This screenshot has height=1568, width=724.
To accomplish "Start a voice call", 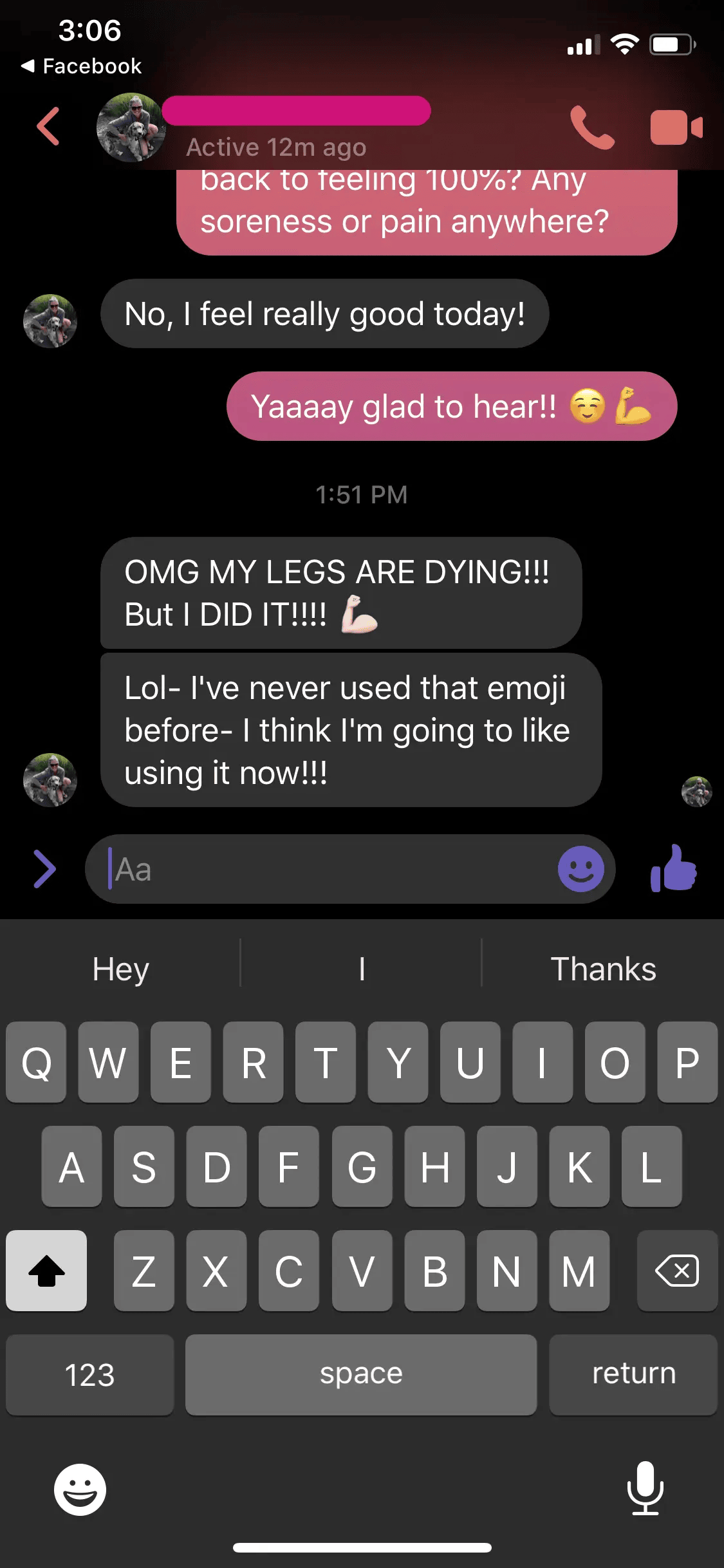I will pos(591,127).
